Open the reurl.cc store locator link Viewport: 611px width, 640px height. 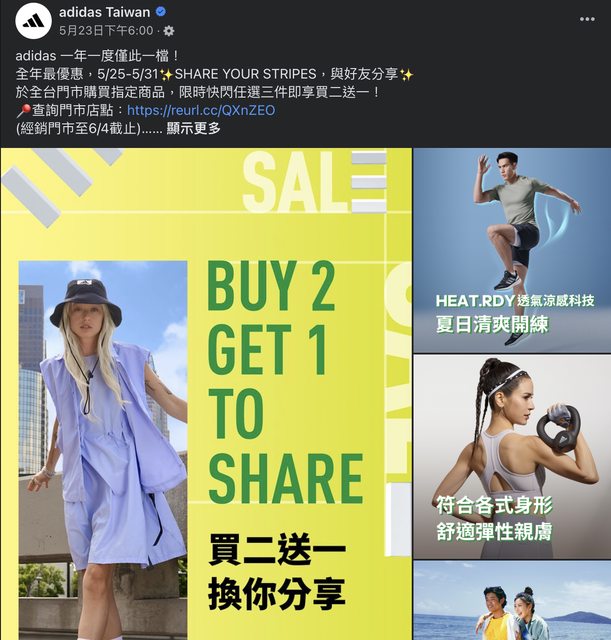coord(186,111)
